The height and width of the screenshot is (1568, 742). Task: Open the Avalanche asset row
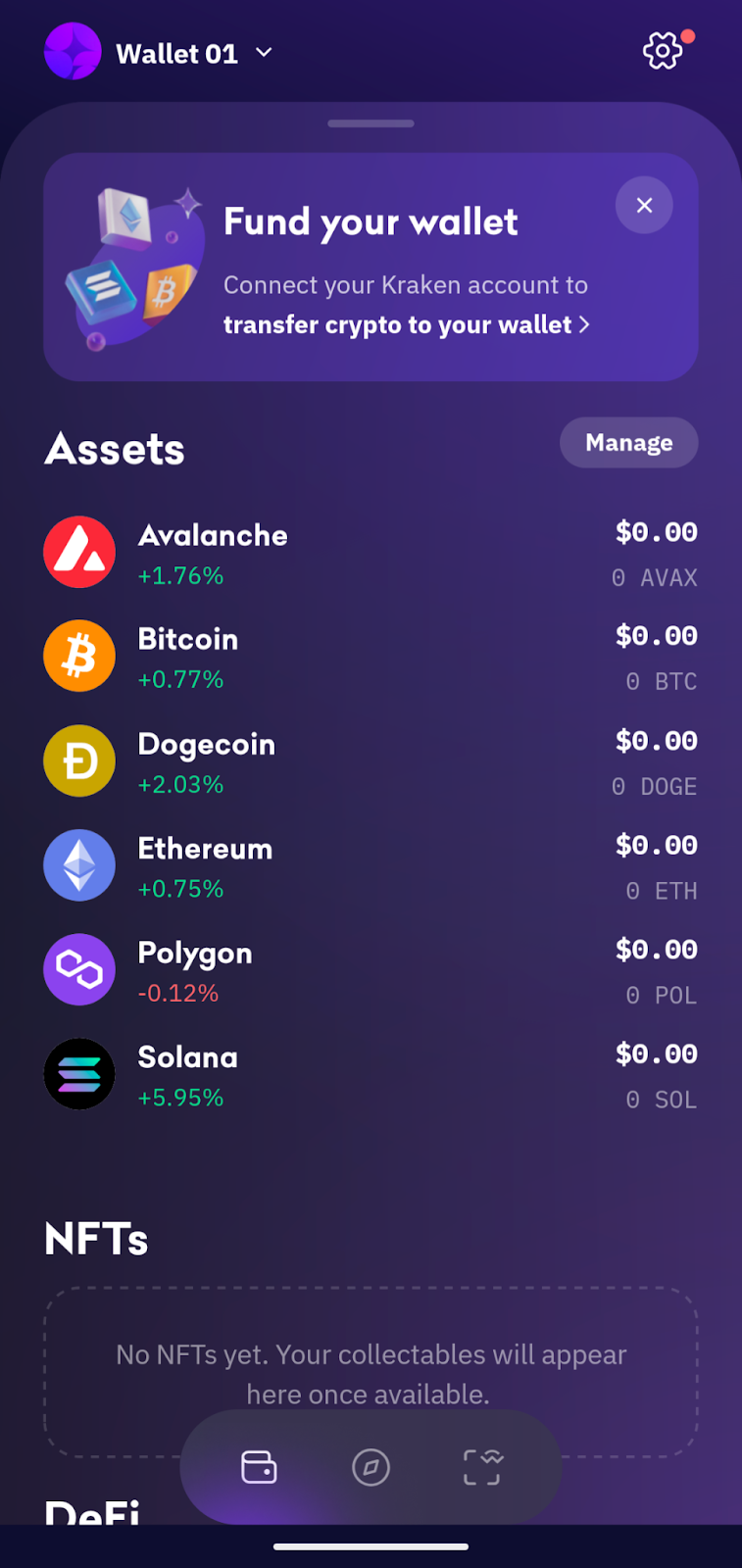[371, 553]
